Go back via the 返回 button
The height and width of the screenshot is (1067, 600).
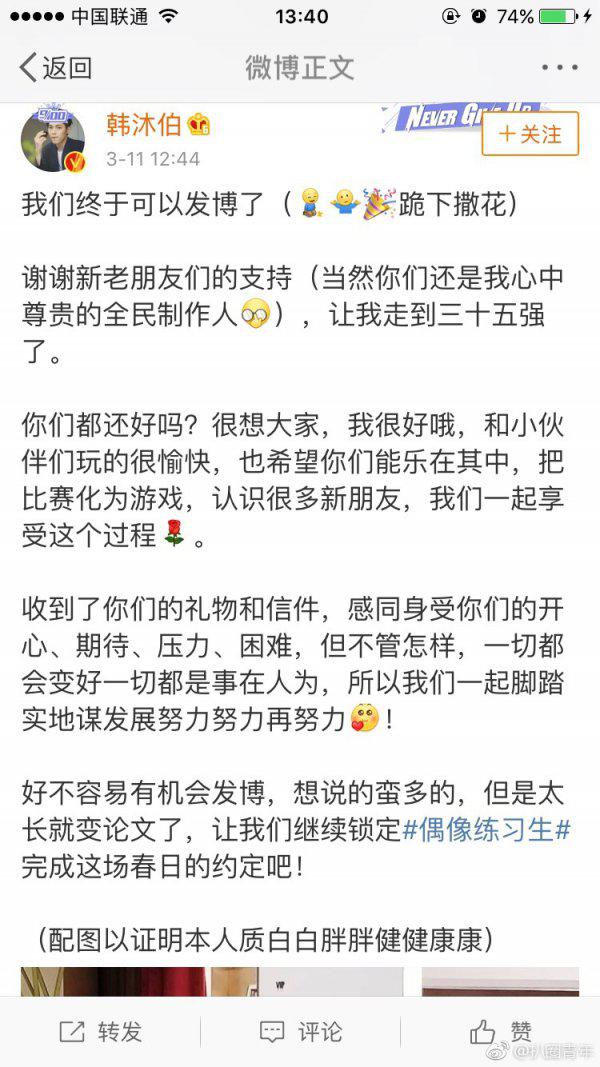point(56,68)
